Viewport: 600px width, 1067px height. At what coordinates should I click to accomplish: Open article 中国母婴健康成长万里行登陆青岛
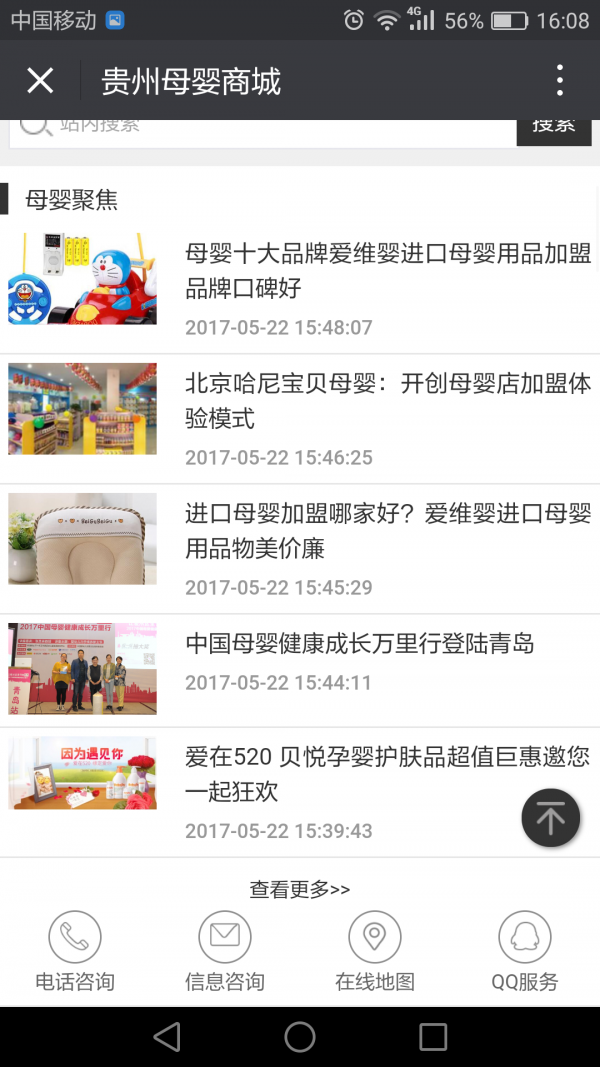point(360,644)
